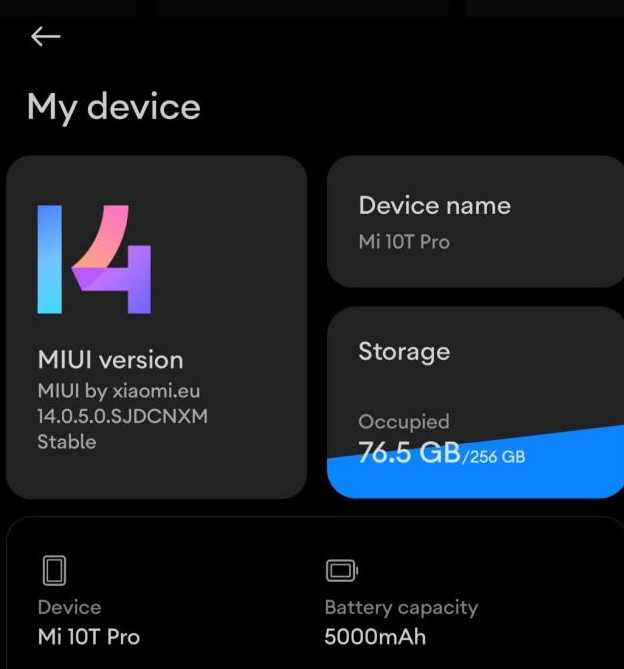Open the MIUI version card

(x=156, y=327)
